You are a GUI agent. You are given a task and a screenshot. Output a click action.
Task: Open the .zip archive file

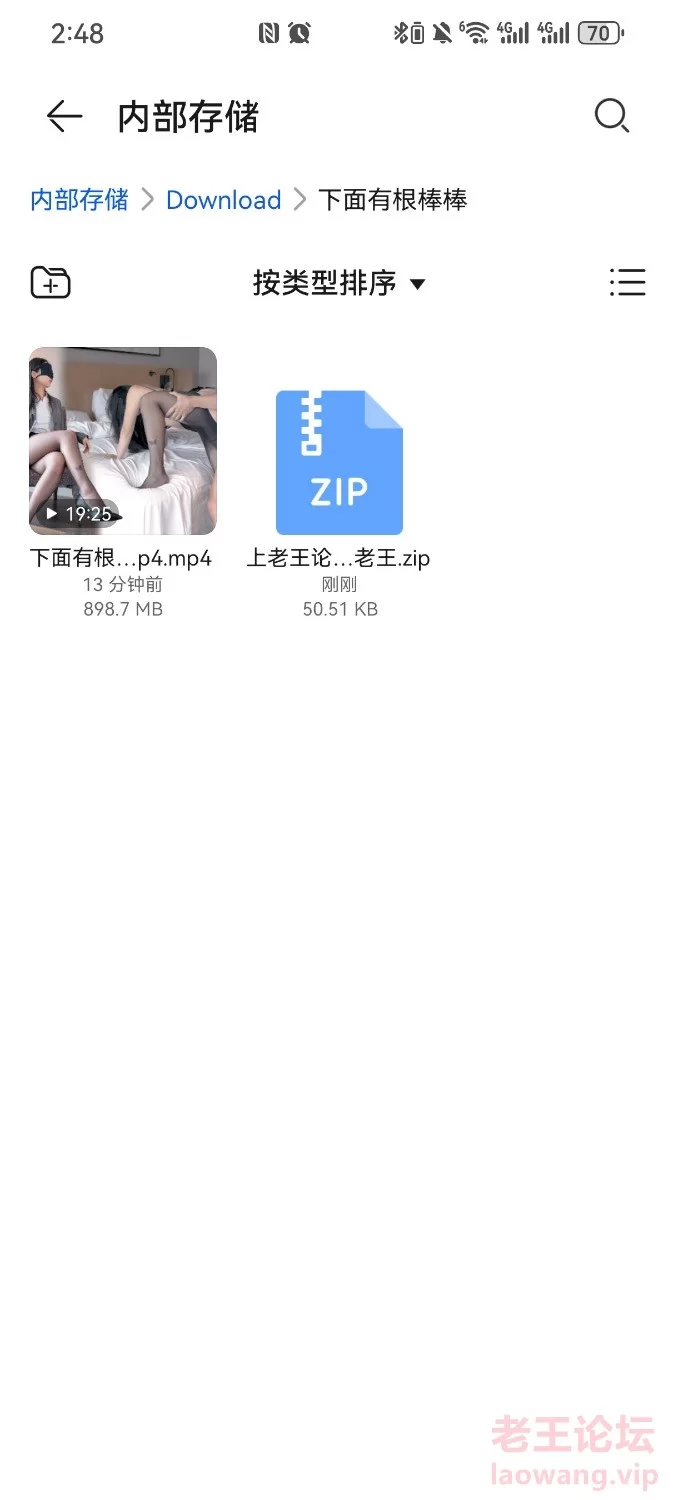point(339,462)
